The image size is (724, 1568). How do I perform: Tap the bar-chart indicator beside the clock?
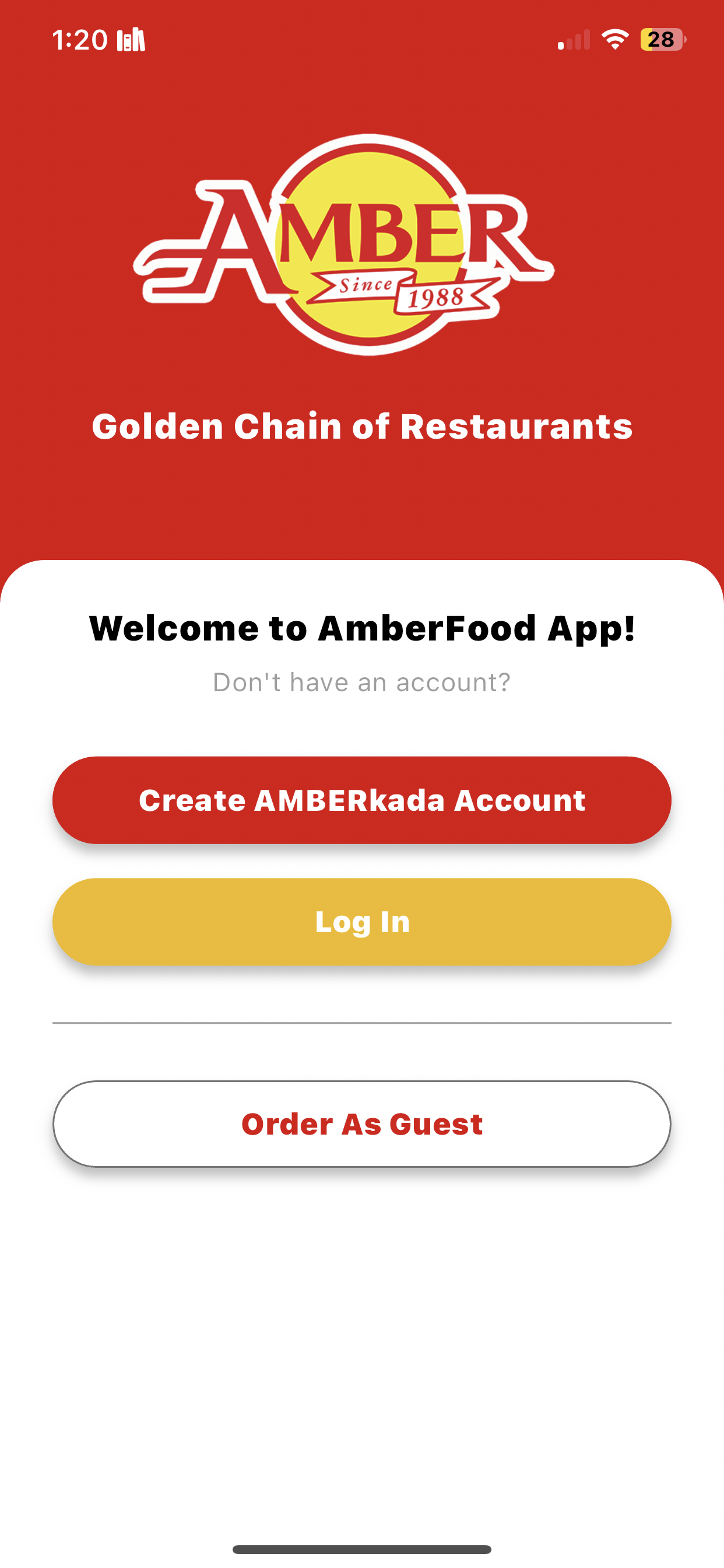pyautogui.click(x=131, y=39)
